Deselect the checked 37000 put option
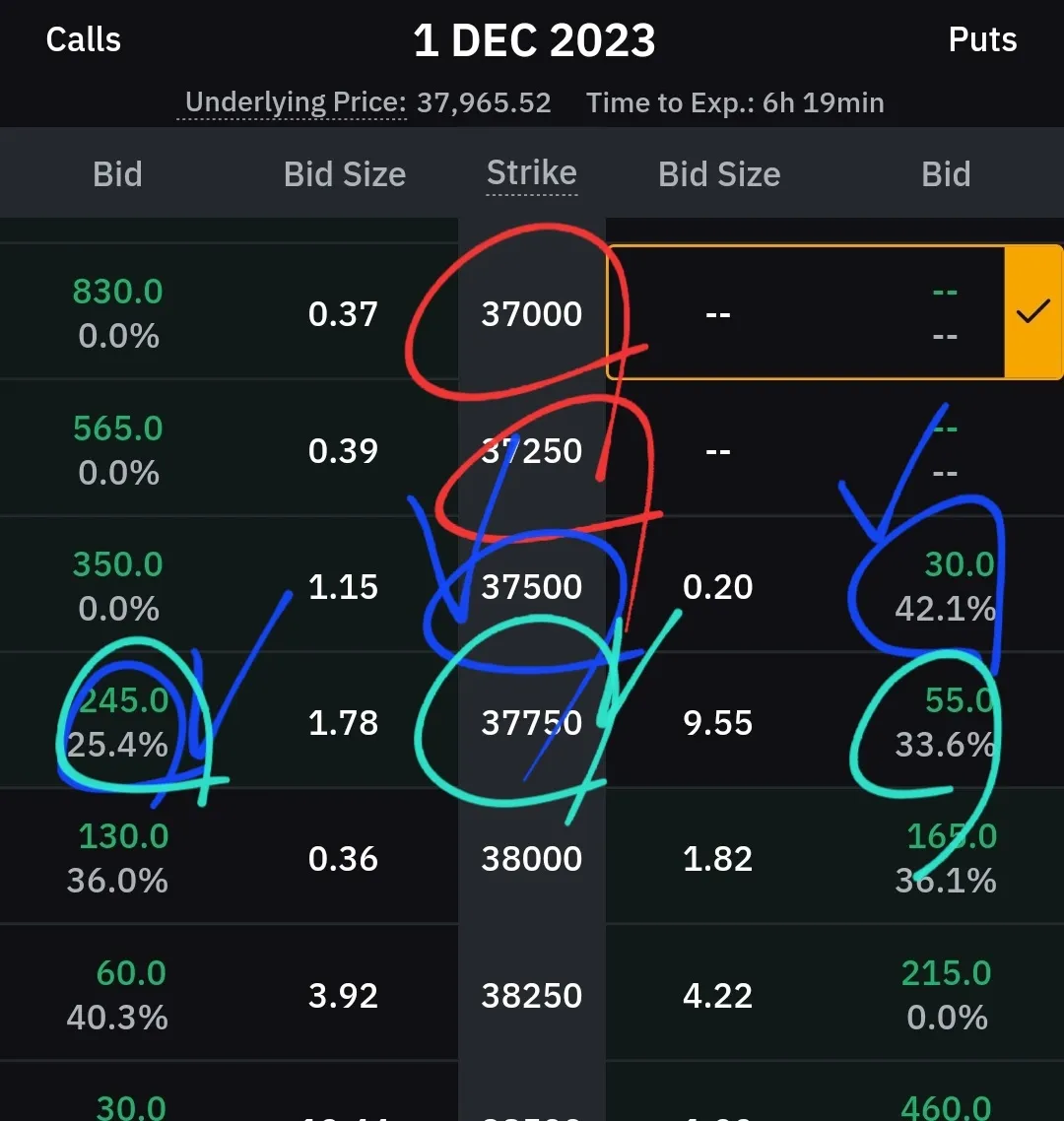The height and width of the screenshot is (1121, 1064). point(1032,312)
